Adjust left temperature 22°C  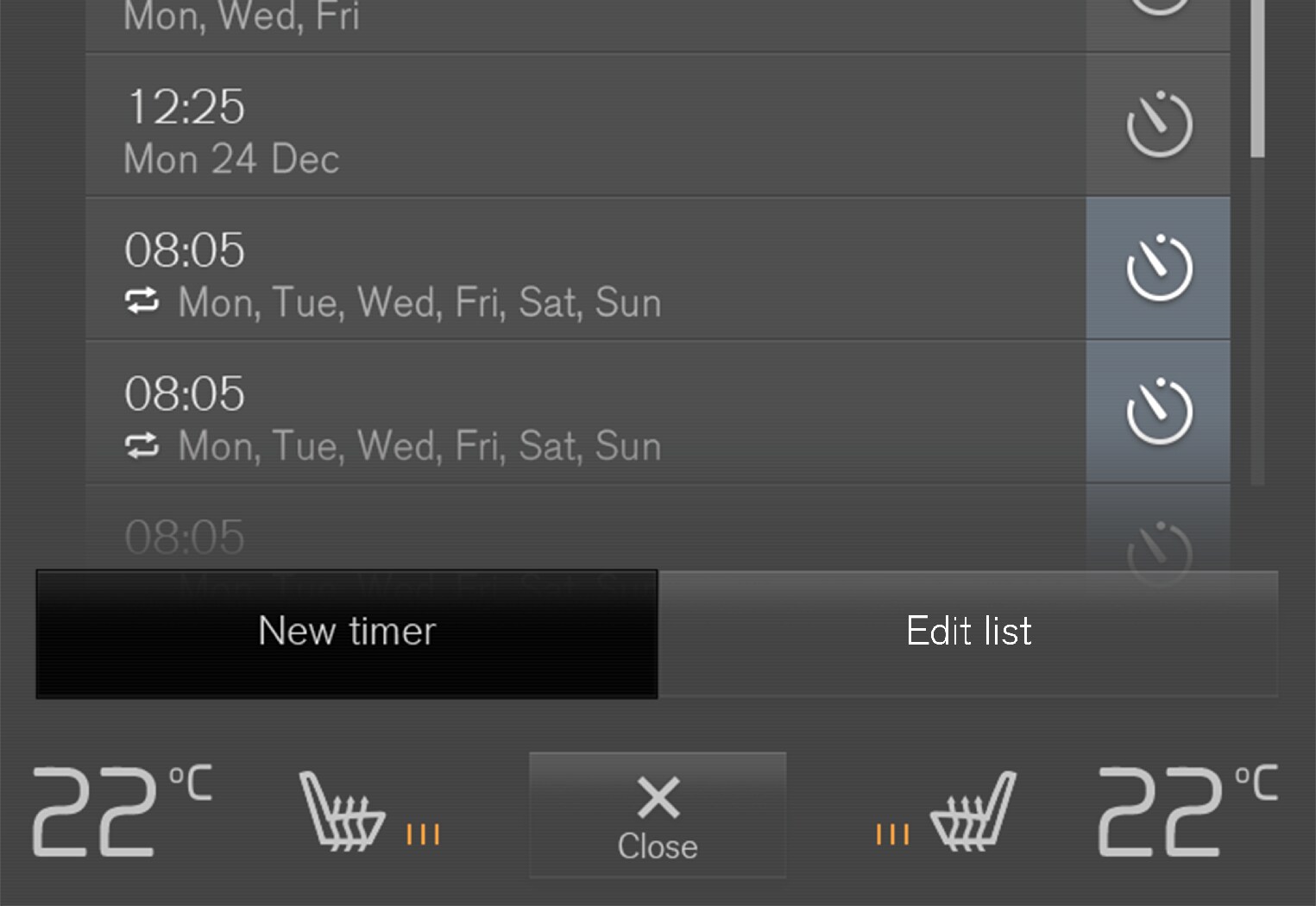pyautogui.click(x=121, y=812)
